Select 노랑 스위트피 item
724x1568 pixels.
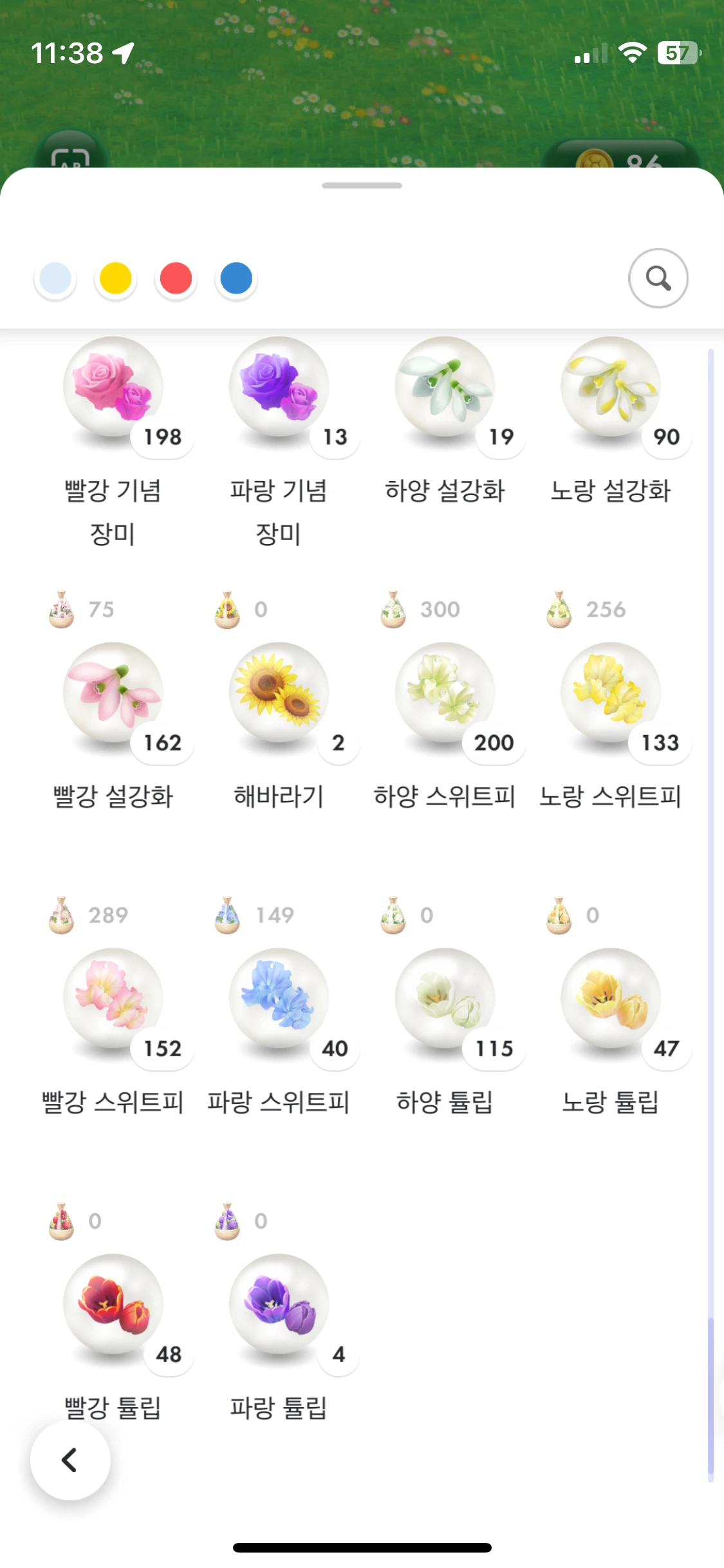point(611,693)
